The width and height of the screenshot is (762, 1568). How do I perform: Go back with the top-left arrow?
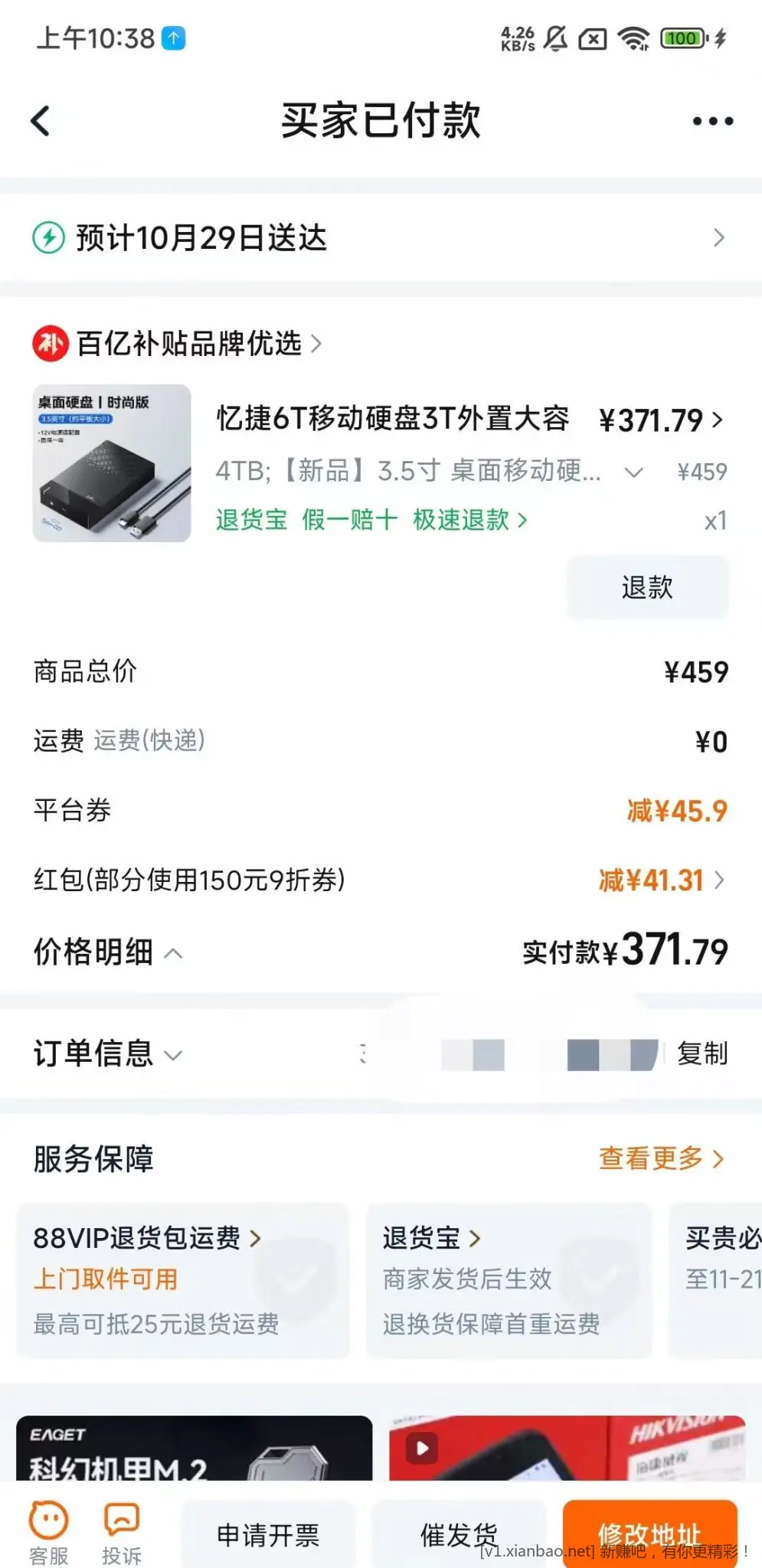click(x=41, y=121)
